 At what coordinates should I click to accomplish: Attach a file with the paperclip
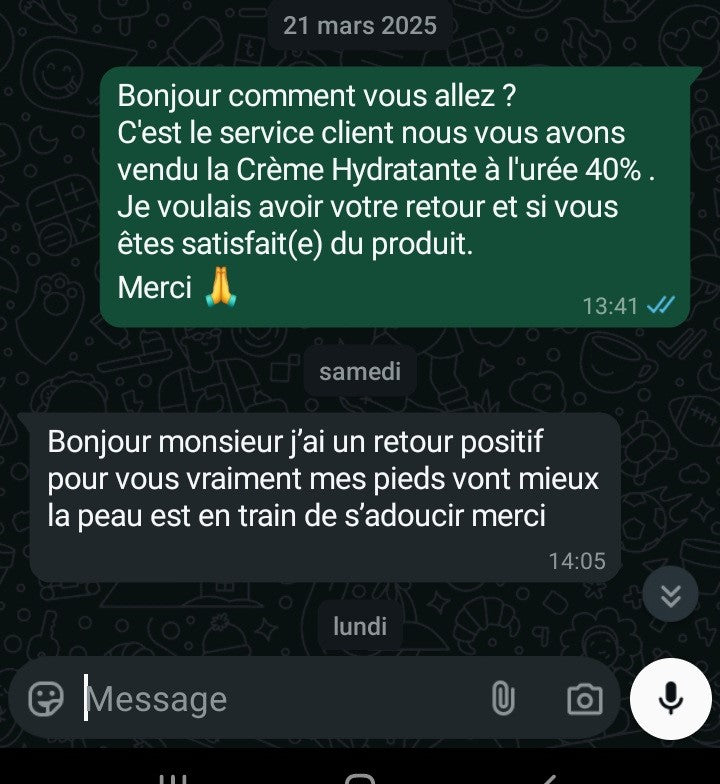point(503,699)
